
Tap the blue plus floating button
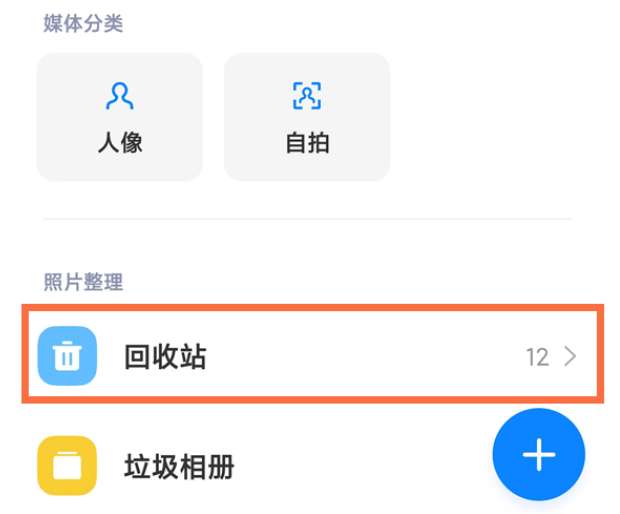pyautogui.click(x=539, y=455)
